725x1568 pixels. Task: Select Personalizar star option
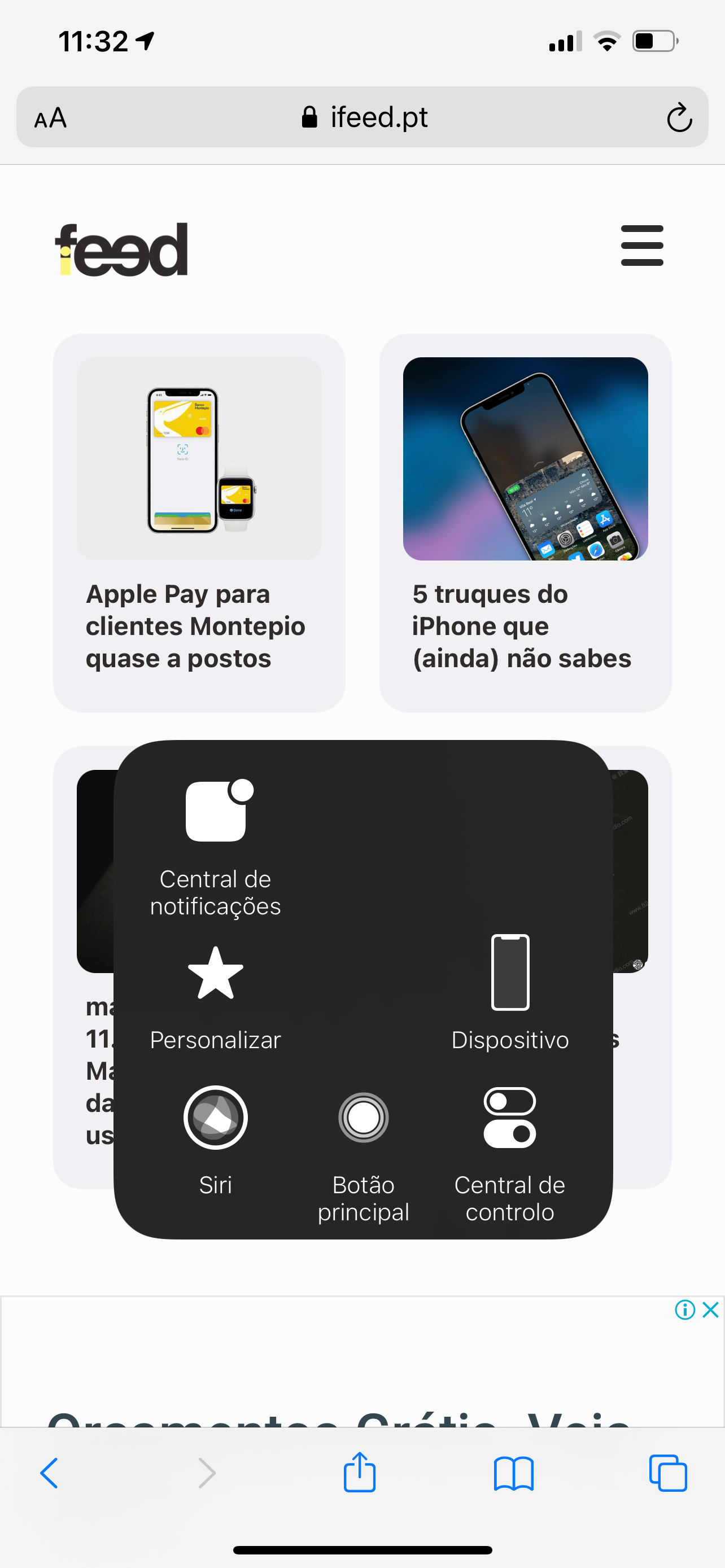[216, 1000]
